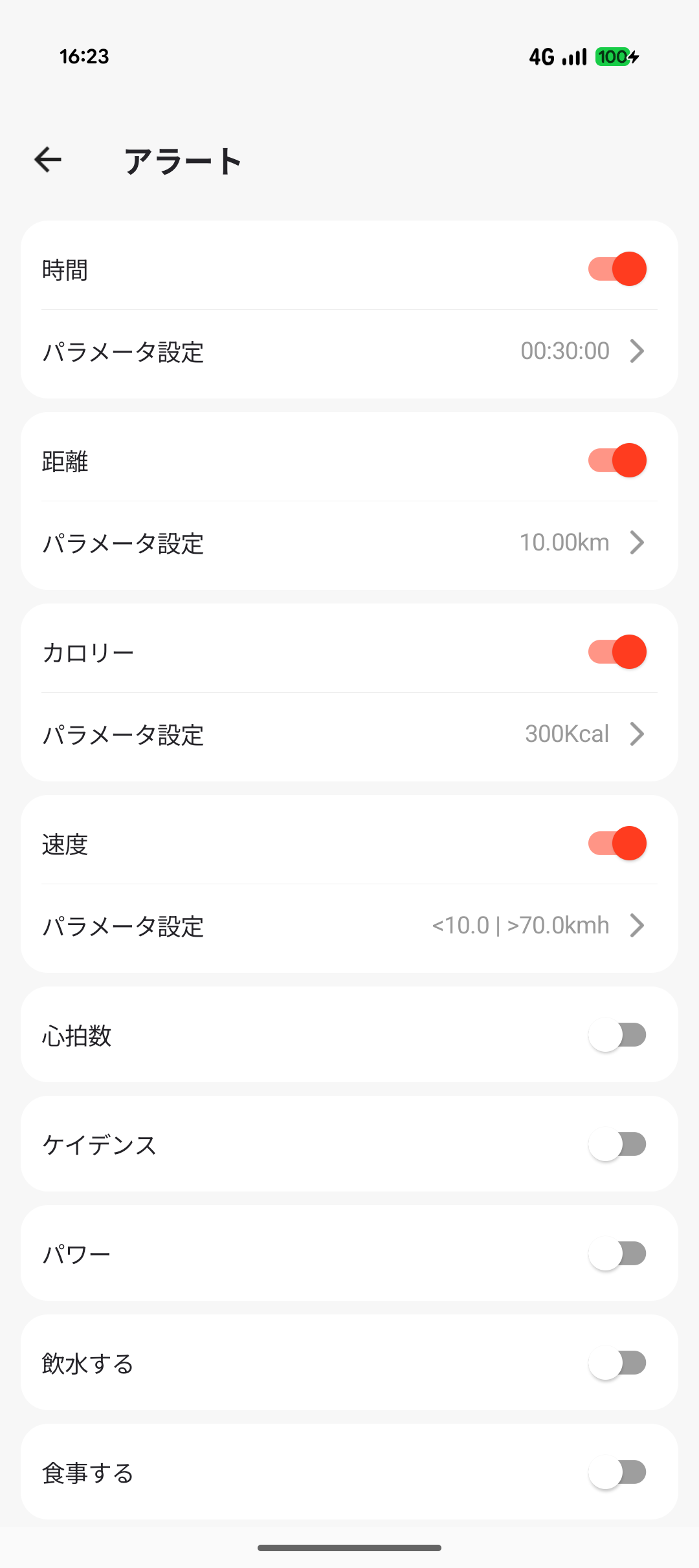The width and height of the screenshot is (699, 1568).
Task: Go back from the アラート screen
Action: pos(48,160)
